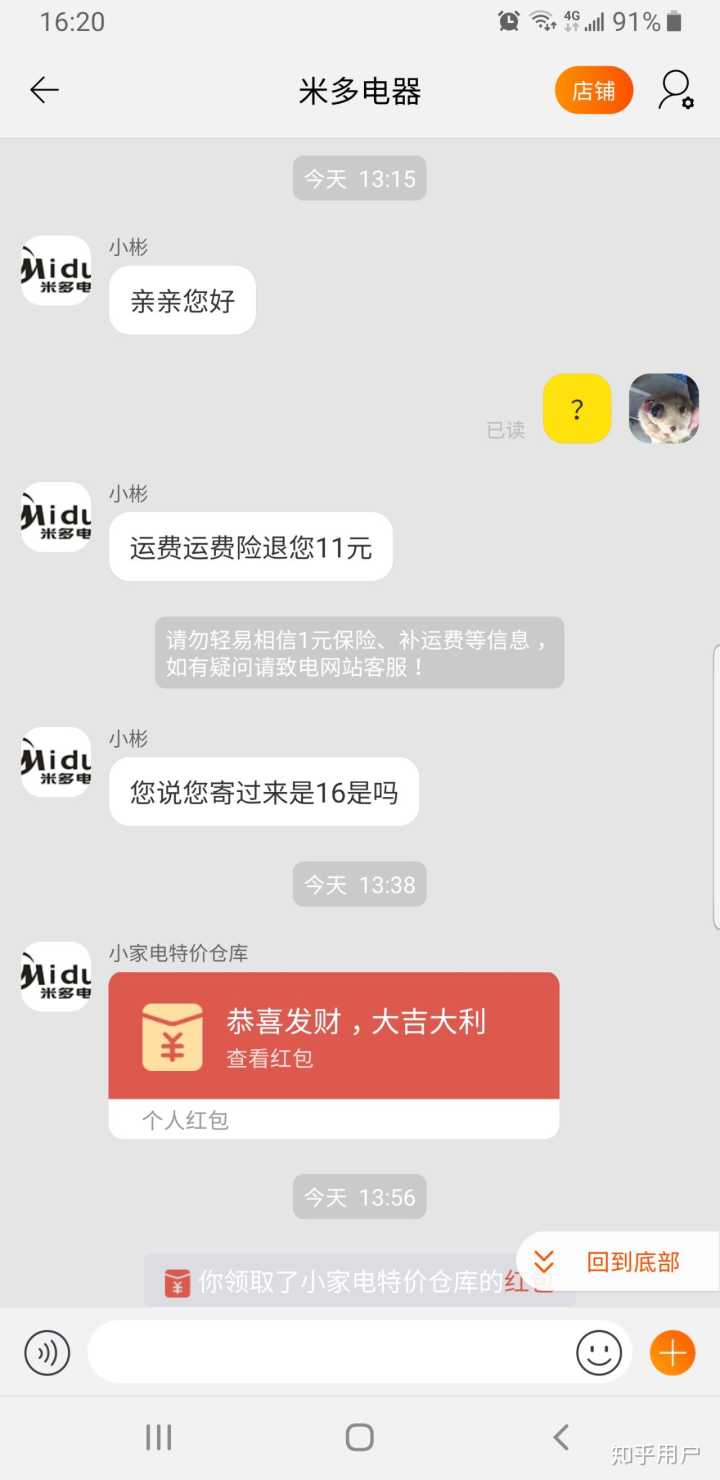Switch to voice input
Image resolution: width=720 pixels, height=1480 pixels.
tap(47, 1353)
